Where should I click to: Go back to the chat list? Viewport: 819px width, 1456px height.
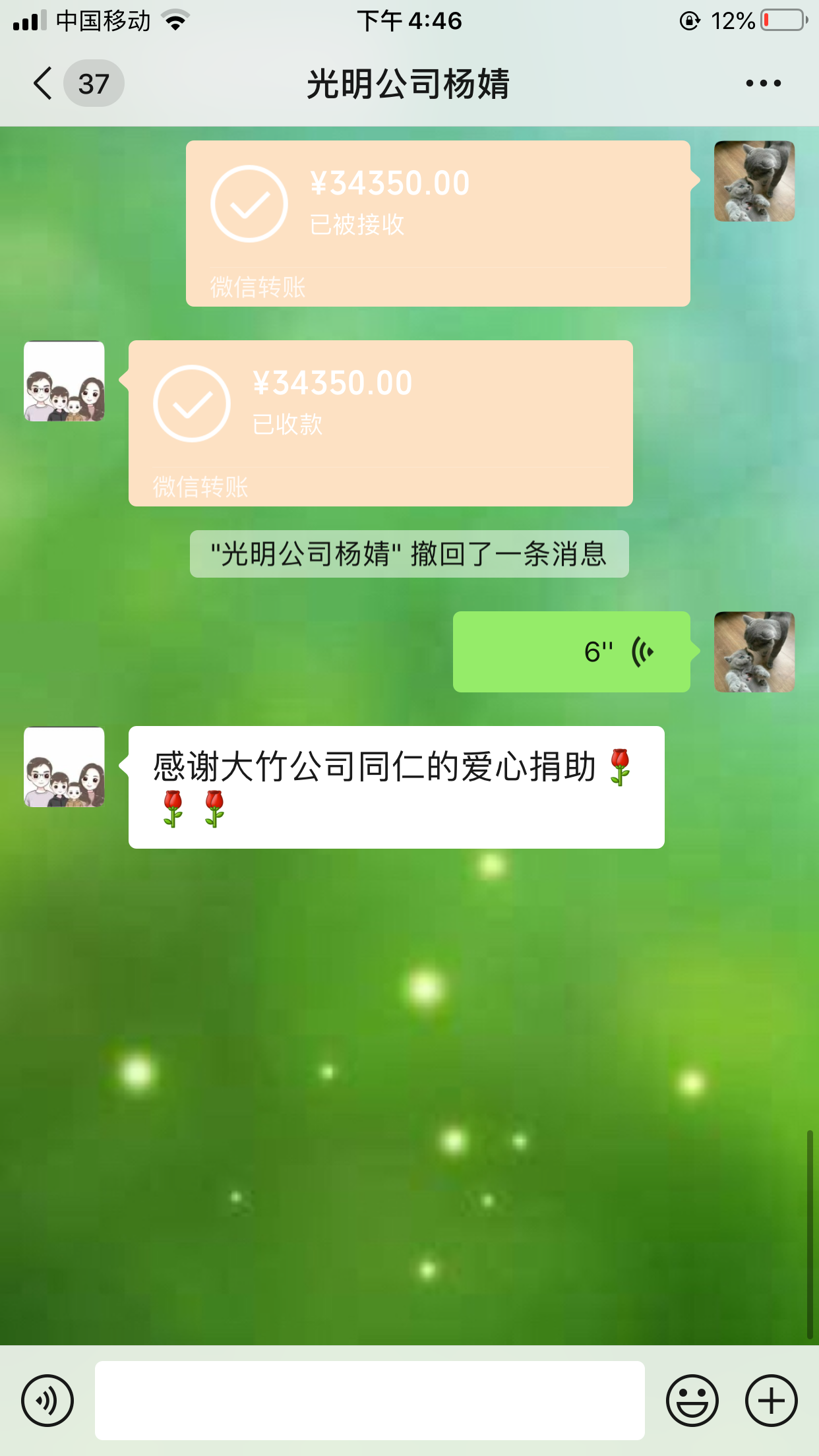[44, 84]
